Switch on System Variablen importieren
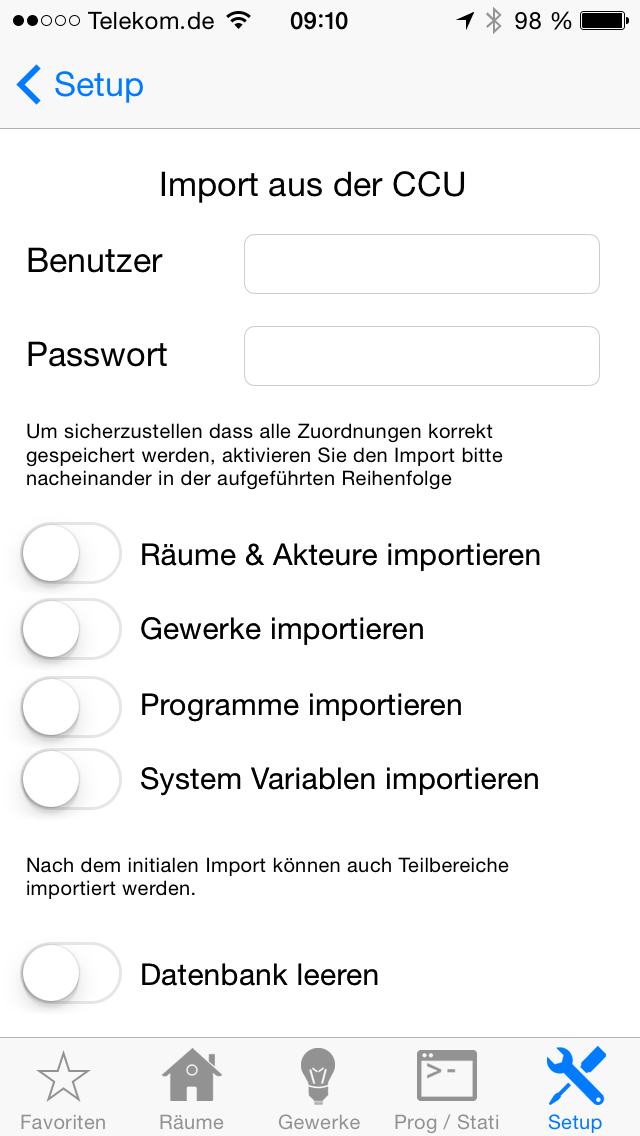Viewport: 640px width, 1136px height. point(72,779)
